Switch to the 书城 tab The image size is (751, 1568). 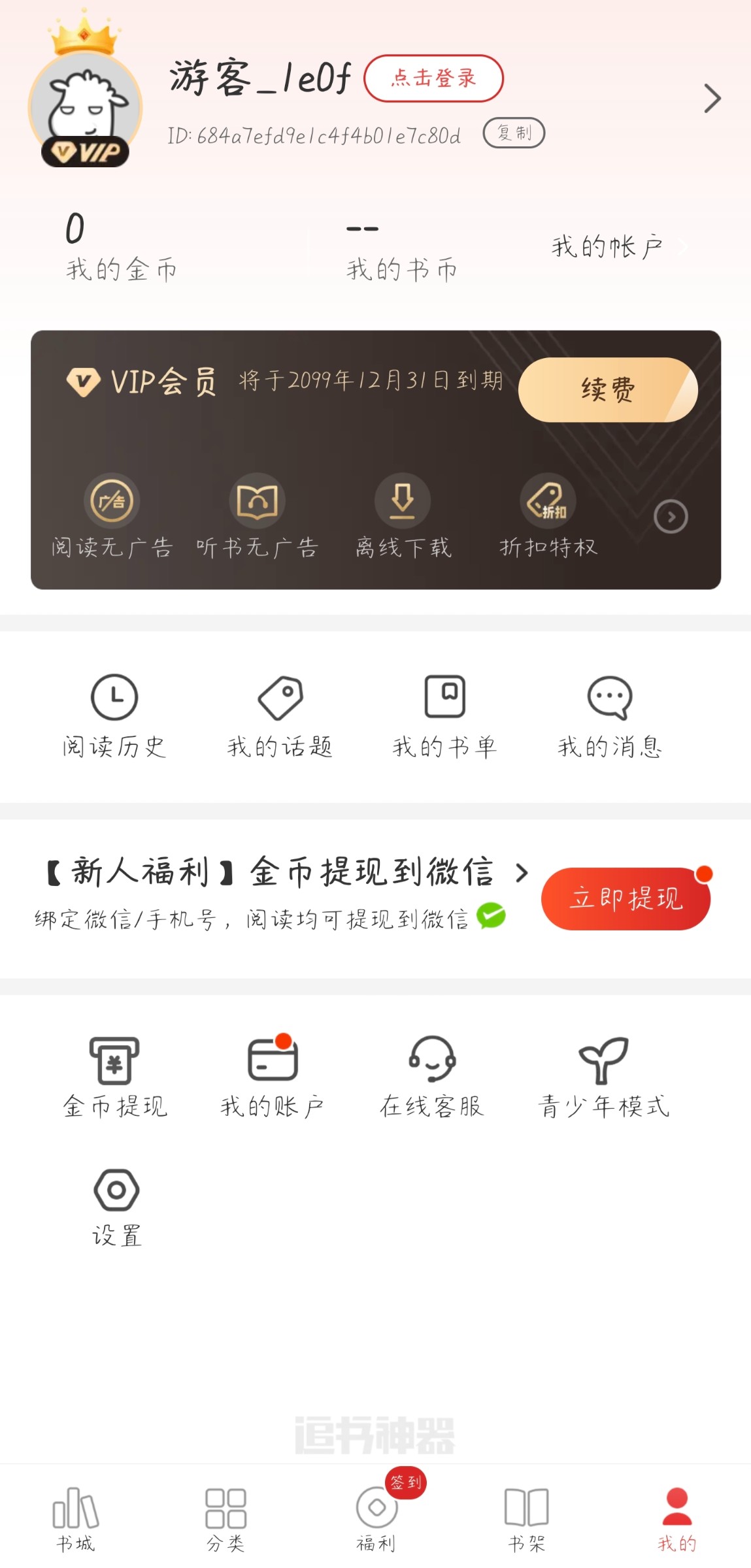pos(75,1519)
